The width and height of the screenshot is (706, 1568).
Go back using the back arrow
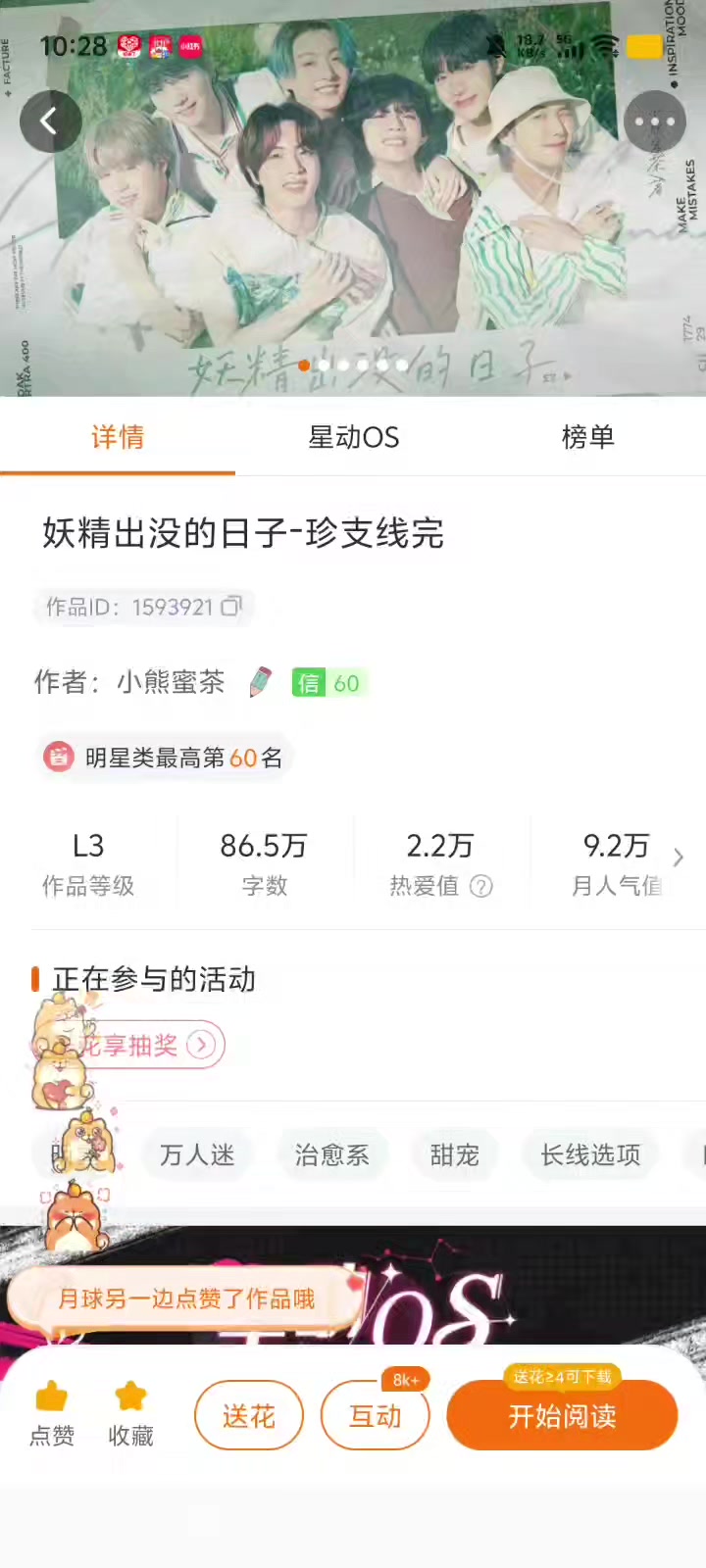coord(50,120)
